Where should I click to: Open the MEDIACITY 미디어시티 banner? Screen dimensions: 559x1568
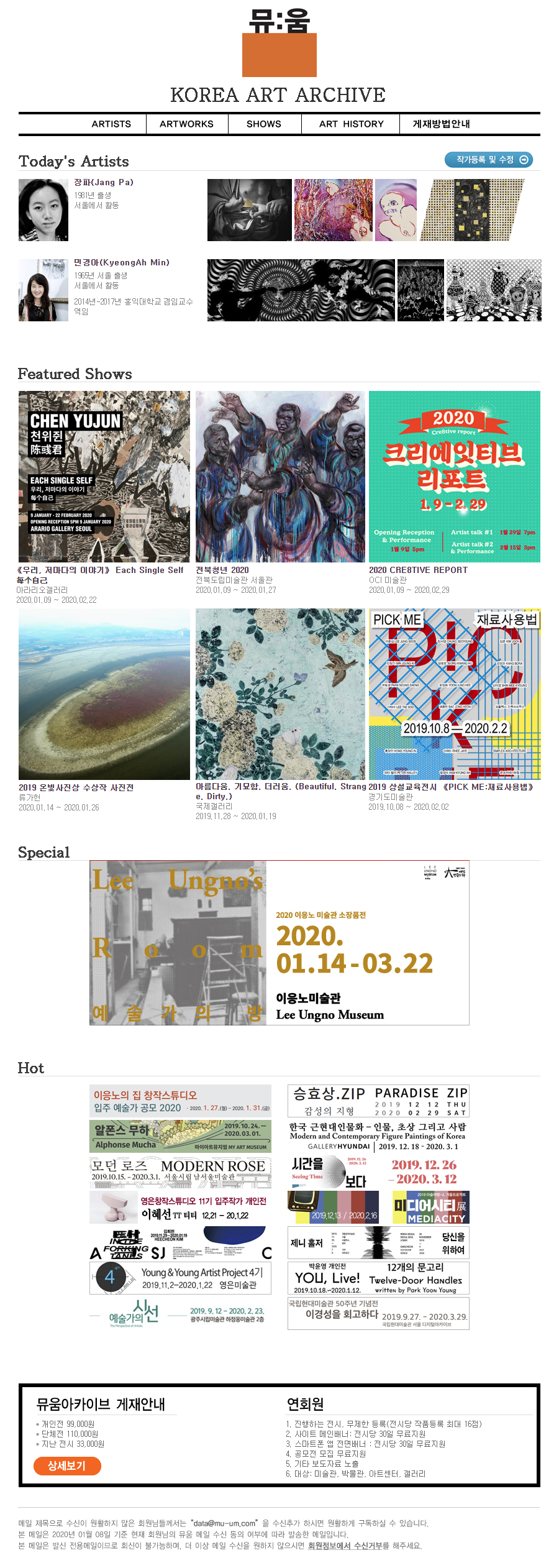430,1207
